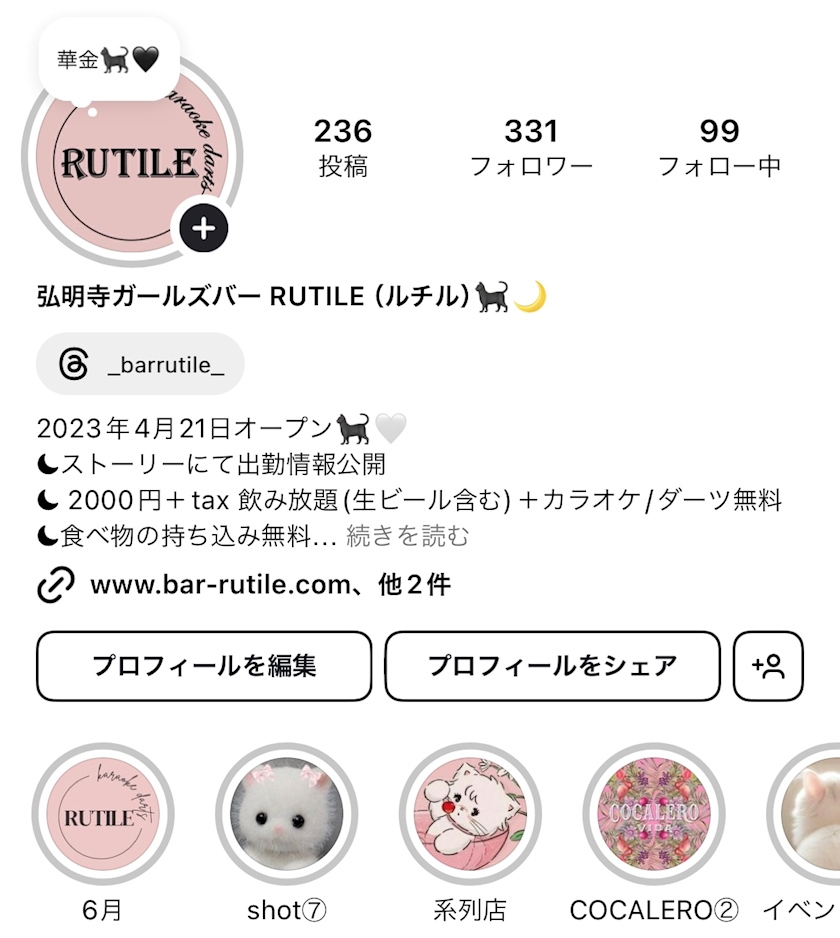Play the COCALERO② highlight

click(x=654, y=814)
